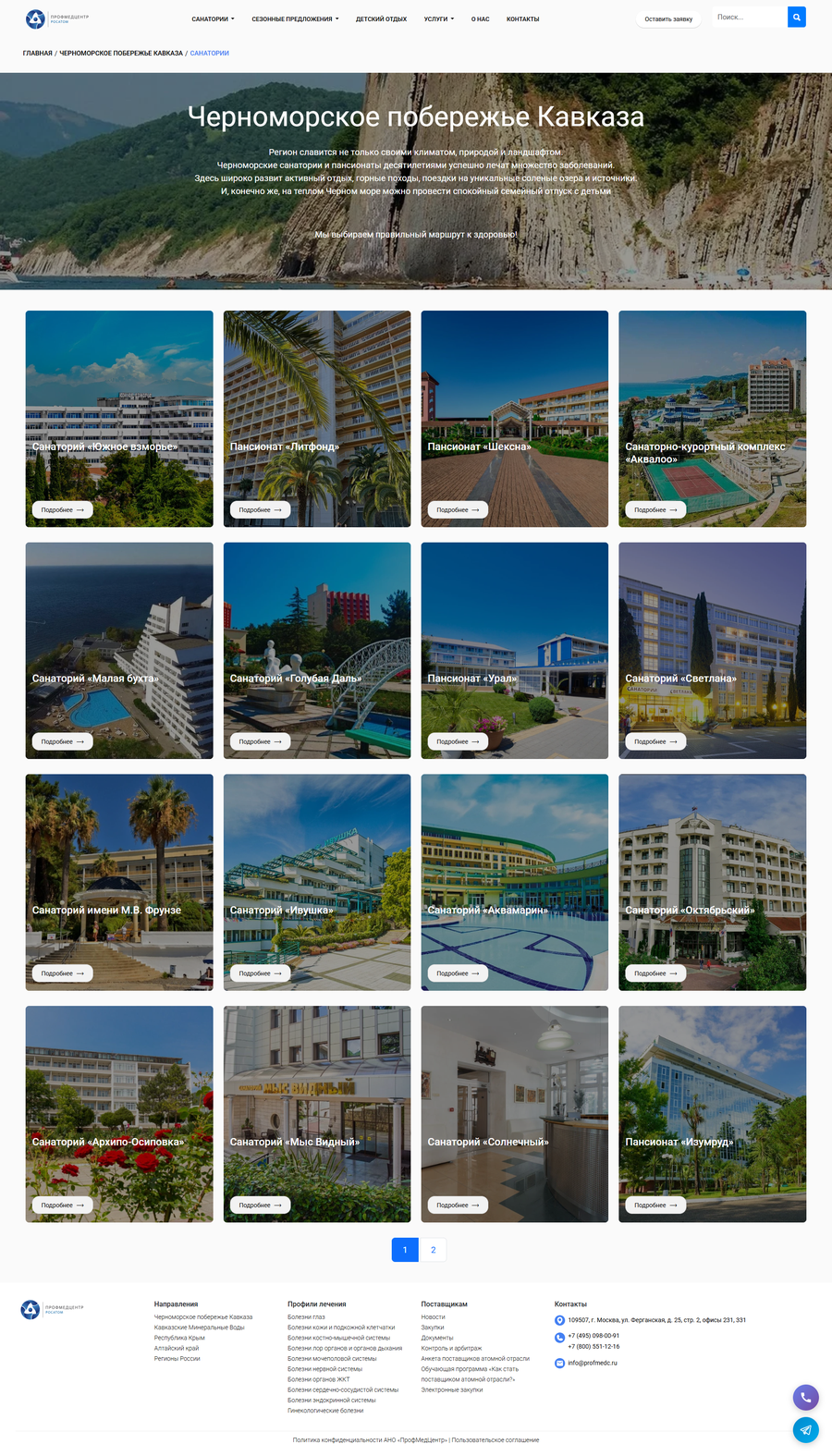Tap «Подробнее» on Пансионат «Изумруд»

tap(655, 1205)
